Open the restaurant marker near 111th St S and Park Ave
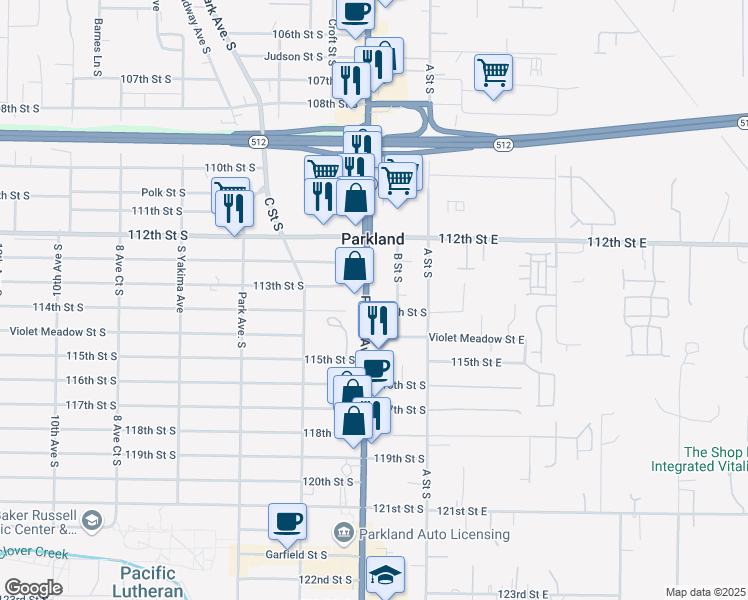The height and width of the screenshot is (600, 748). coord(234,208)
